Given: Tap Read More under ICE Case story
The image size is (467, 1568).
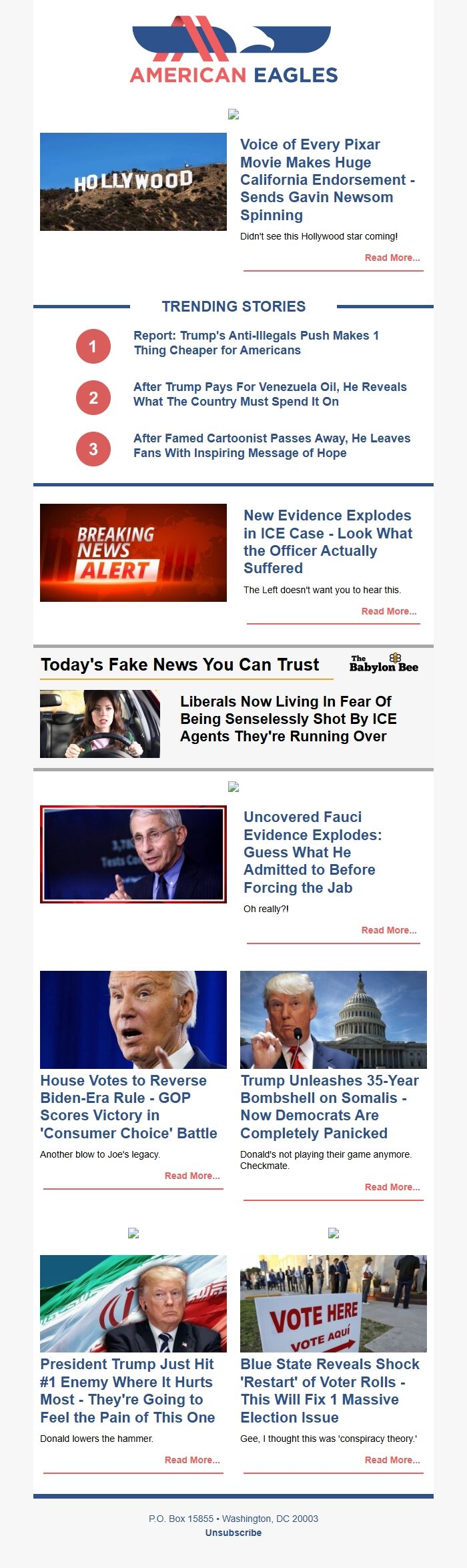Looking at the screenshot, I should click(x=388, y=611).
